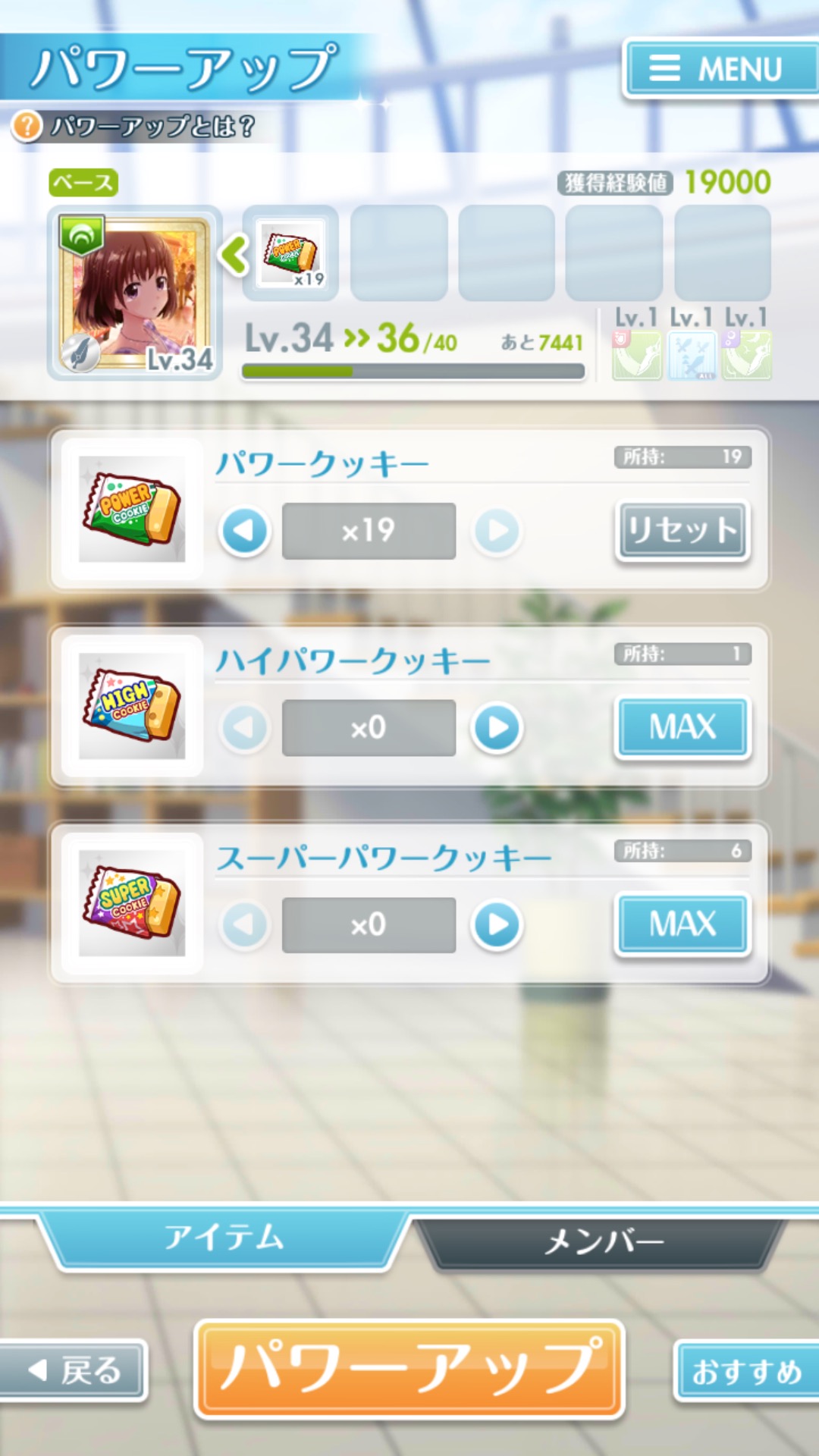819x1456 pixels.
Task: Select MAX for ハイパワークッキー
Action: tap(682, 727)
